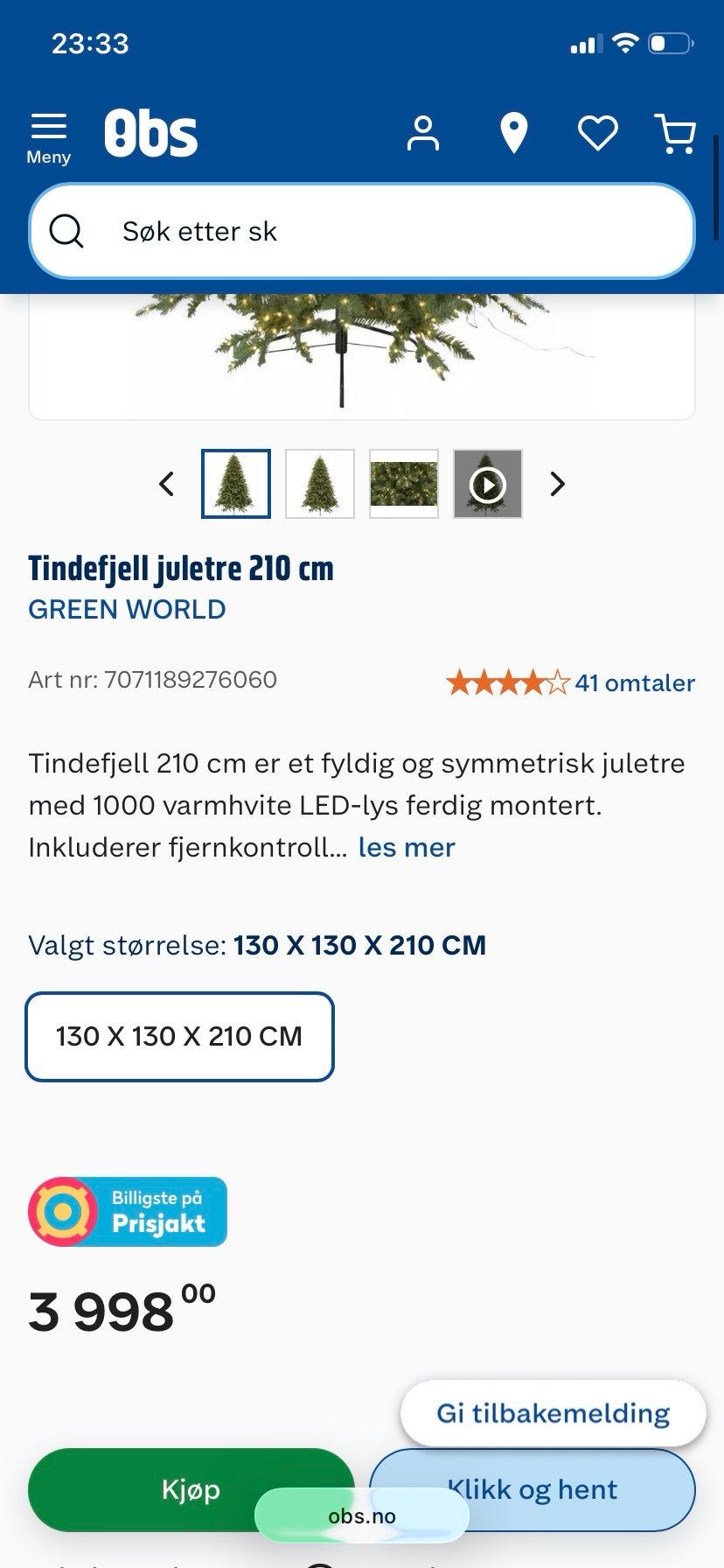Open the favorites heart icon
The image size is (724, 1568).
click(x=598, y=133)
